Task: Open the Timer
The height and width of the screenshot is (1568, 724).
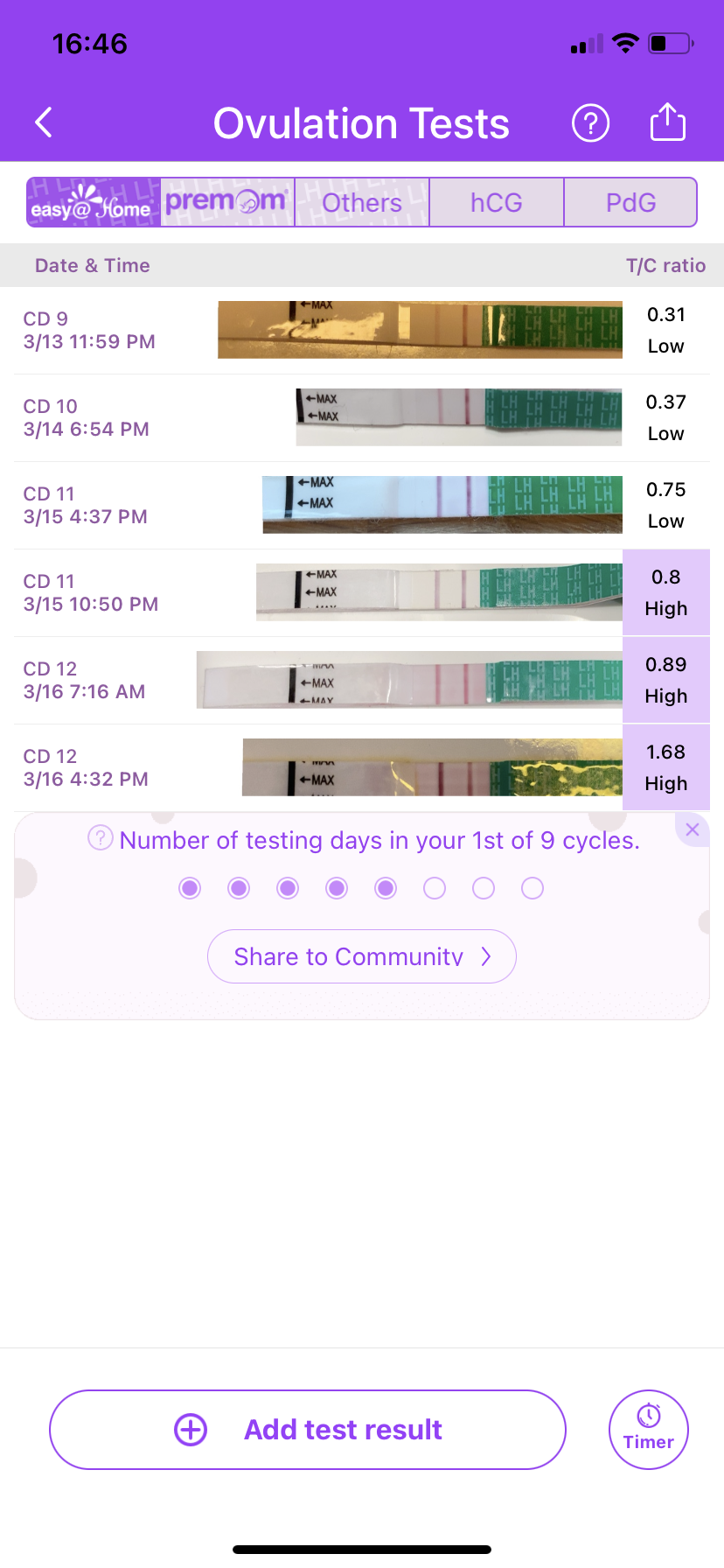Action: click(649, 1430)
